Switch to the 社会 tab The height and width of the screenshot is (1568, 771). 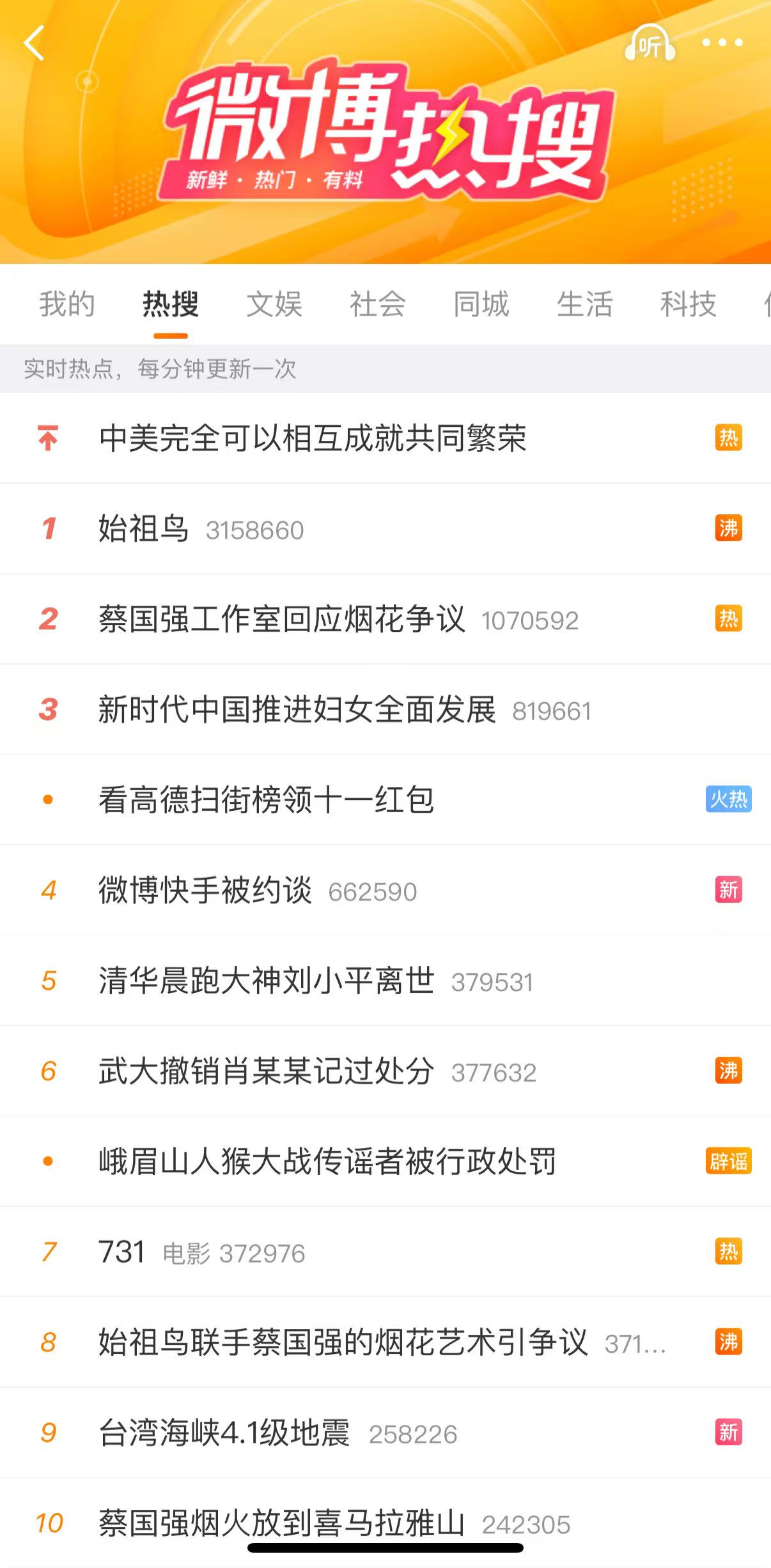pyautogui.click(x=376, y=305)
